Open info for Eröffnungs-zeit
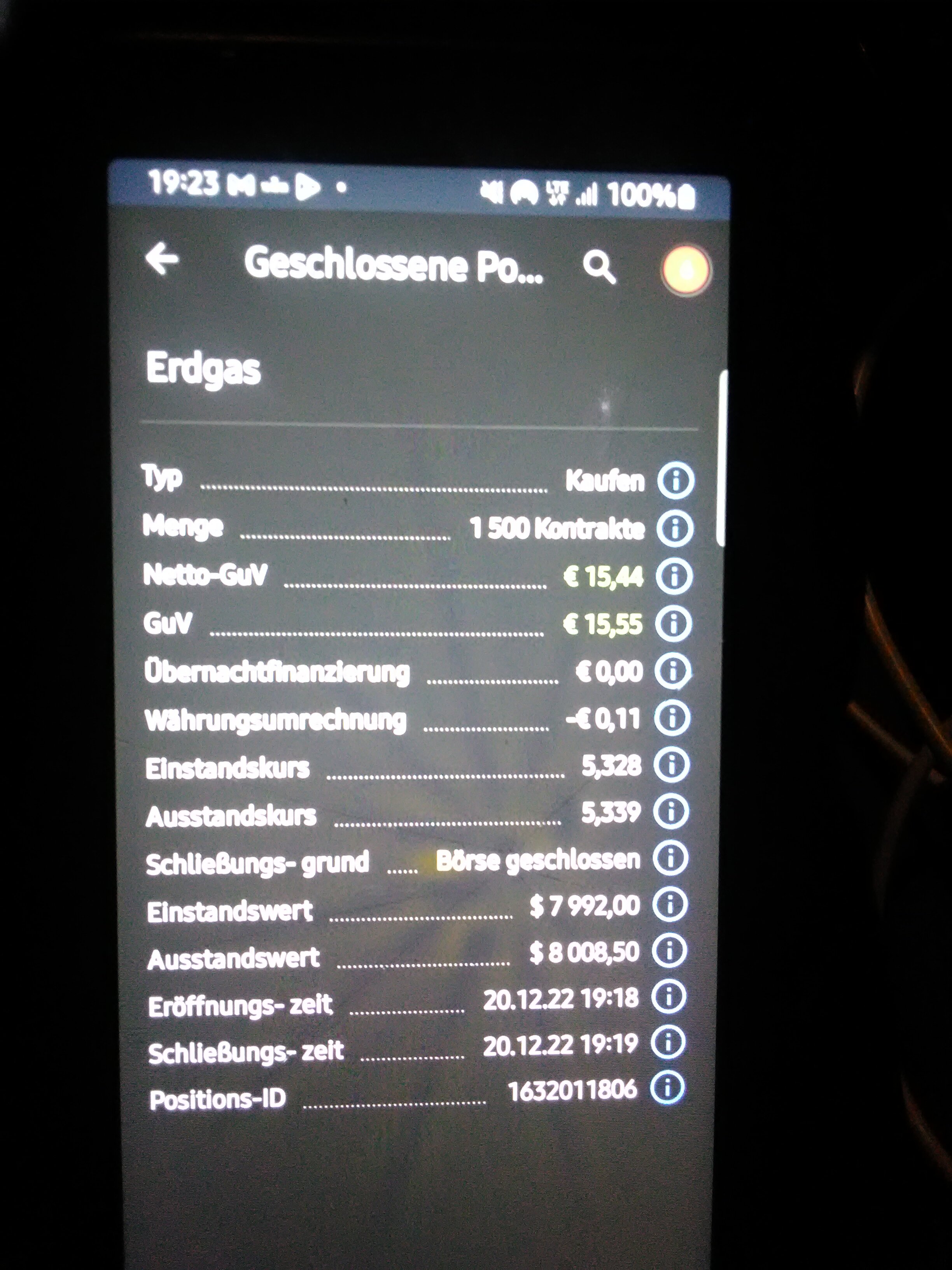Screen dimensions: 952x1270 pos(669,997)
